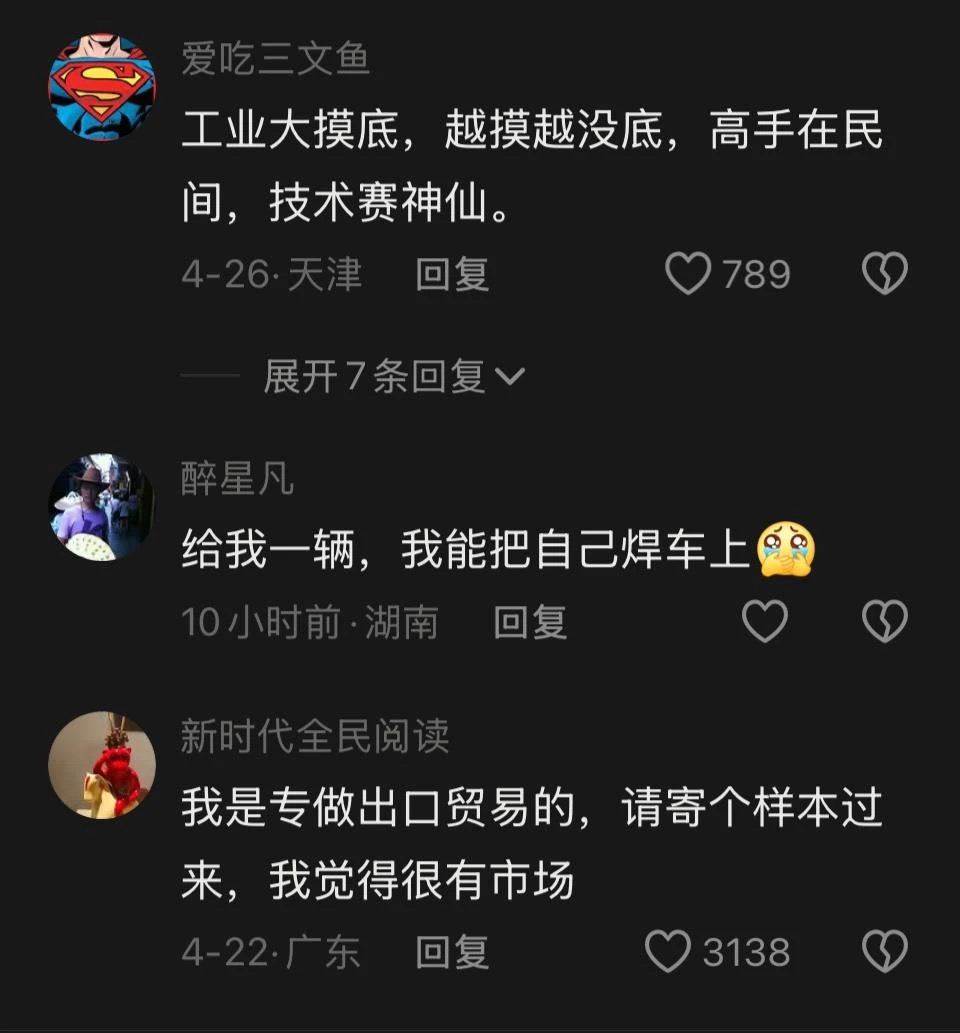960x1033 pixels.
Task: Tap the username 醉星凡
Action: tap(237, 479)
